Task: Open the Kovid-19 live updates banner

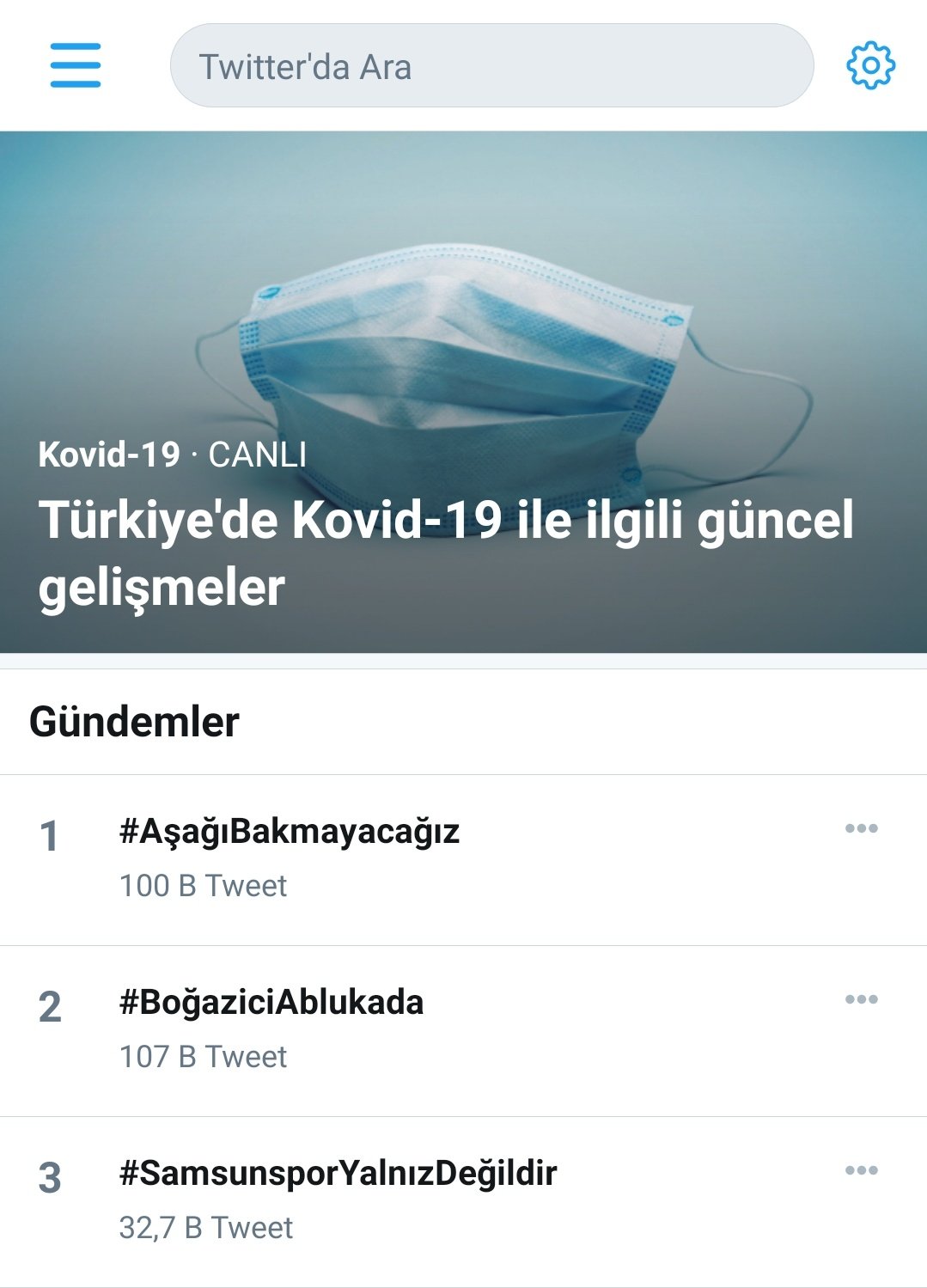Action: 463,393
